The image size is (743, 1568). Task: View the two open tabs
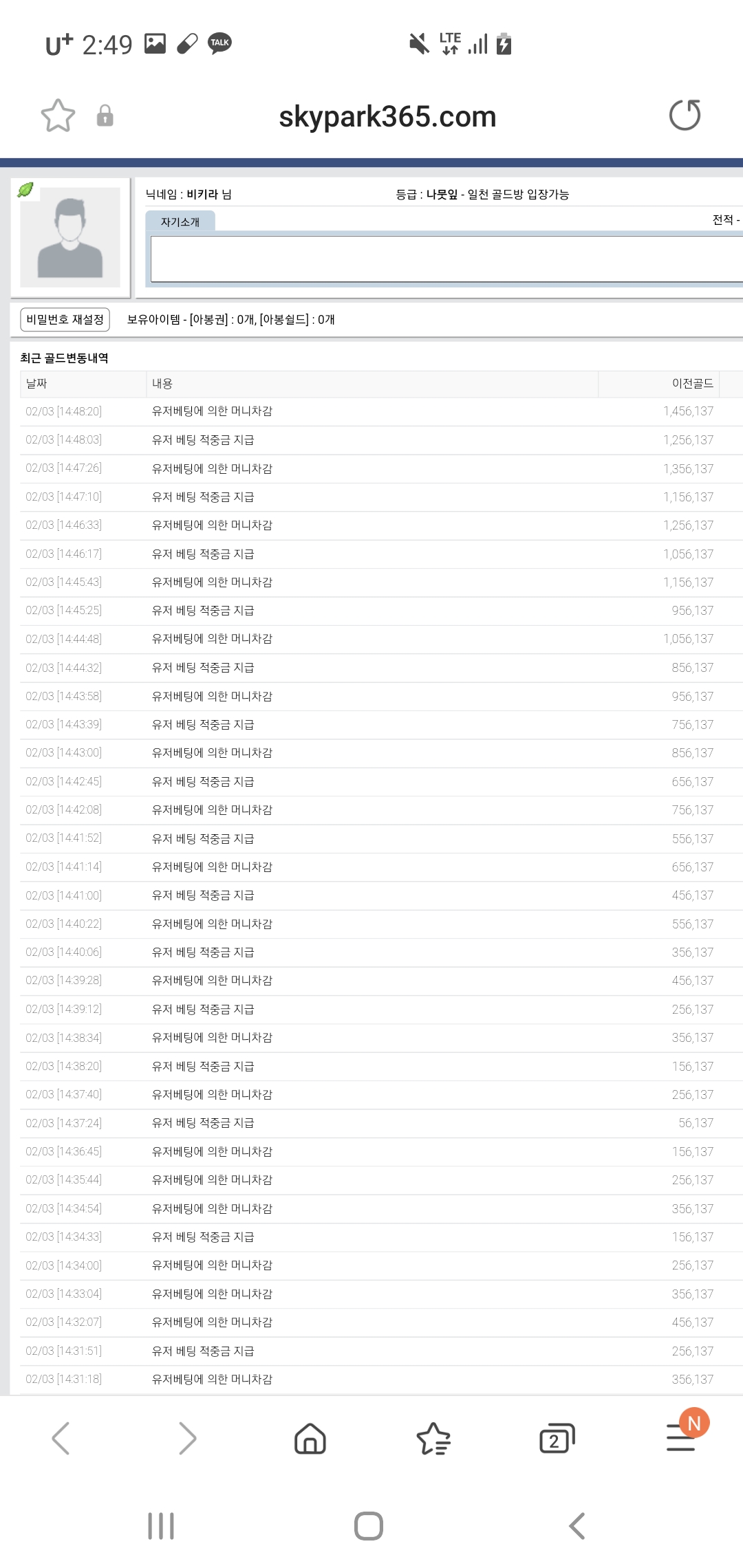point(557,1438)
